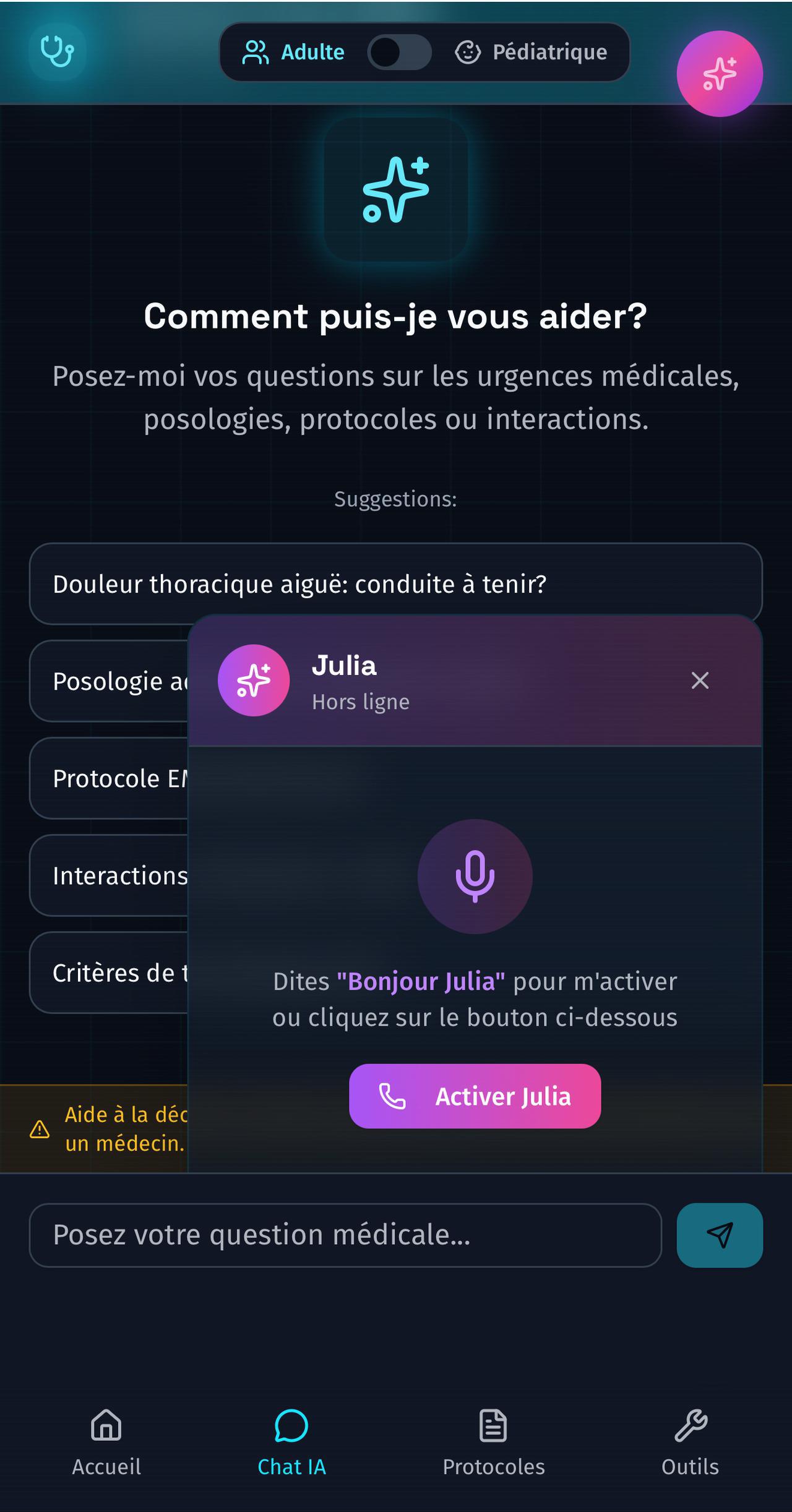The height and width of the screenshot is (1512, 792).
Task: Tap the purple microphone button
Action: click(x=475, y=876)
